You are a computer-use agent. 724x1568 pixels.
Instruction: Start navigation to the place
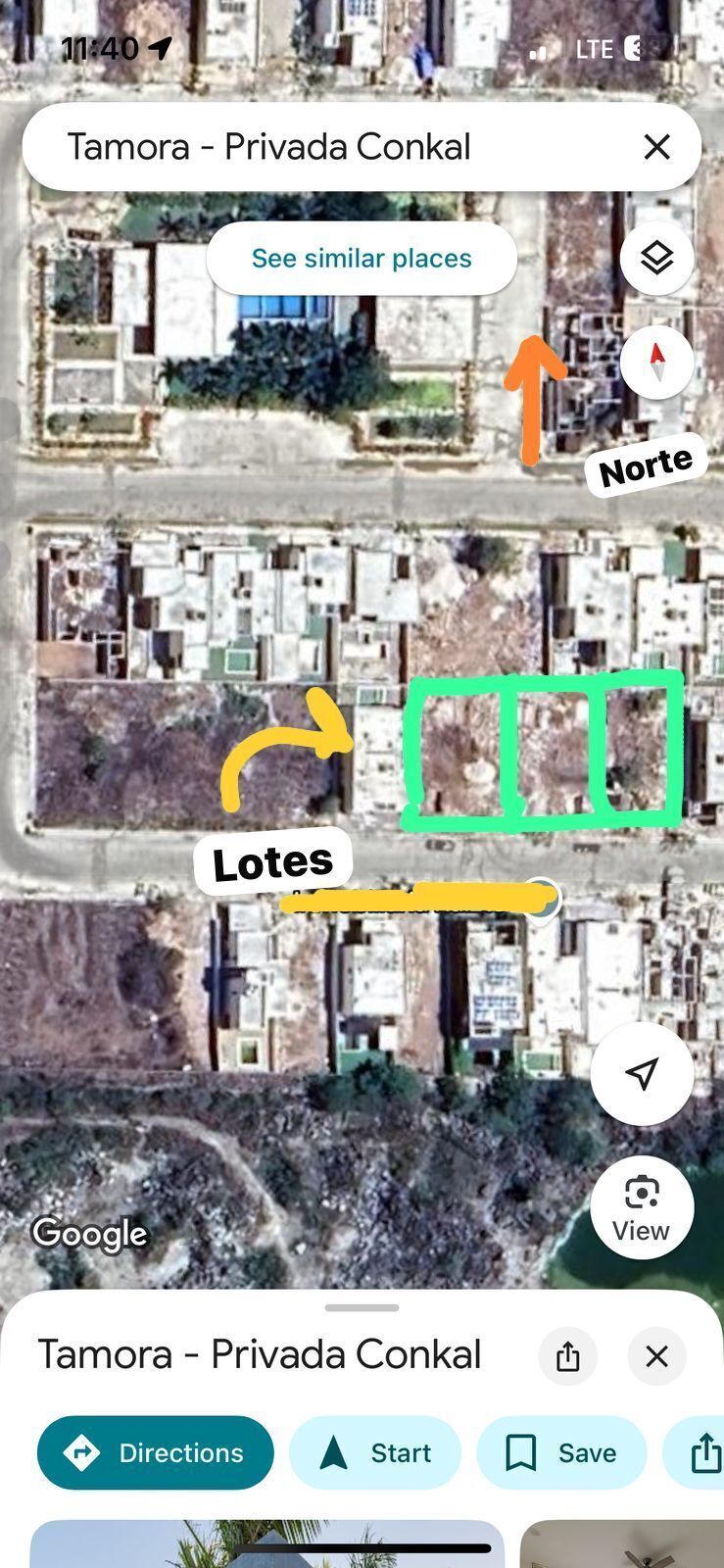pos(375,1452)
